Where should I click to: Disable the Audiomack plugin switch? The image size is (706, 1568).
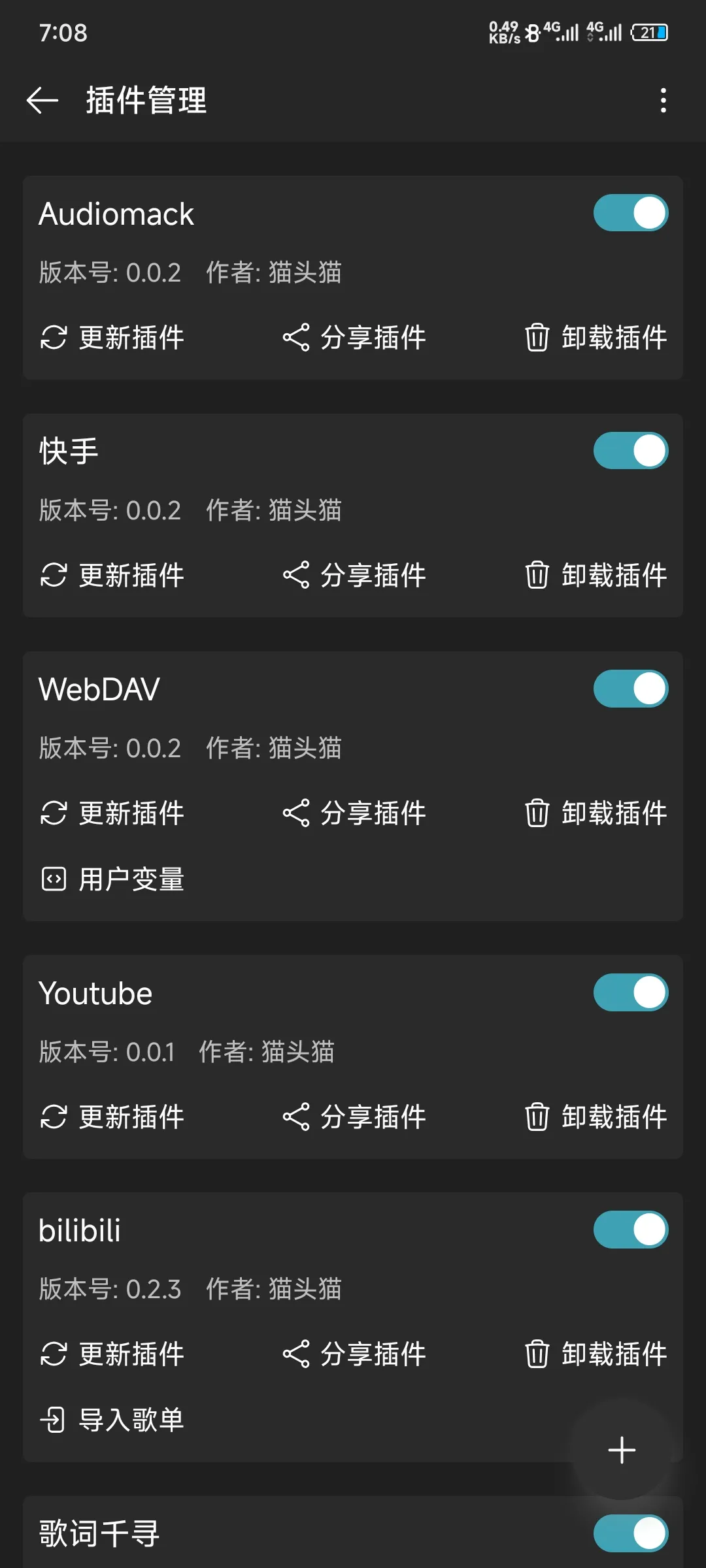coord(630,213)
